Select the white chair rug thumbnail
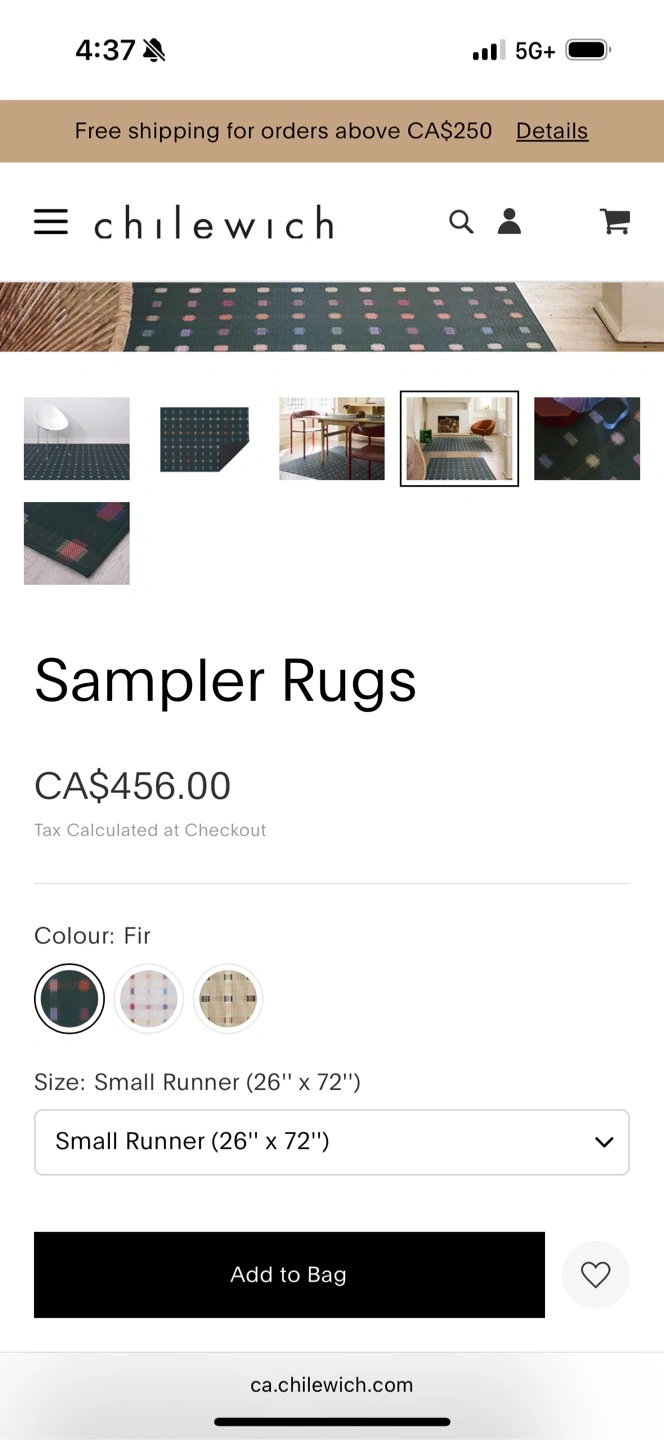The height and width of the screenshot is (1440, 664). point(77,439)
